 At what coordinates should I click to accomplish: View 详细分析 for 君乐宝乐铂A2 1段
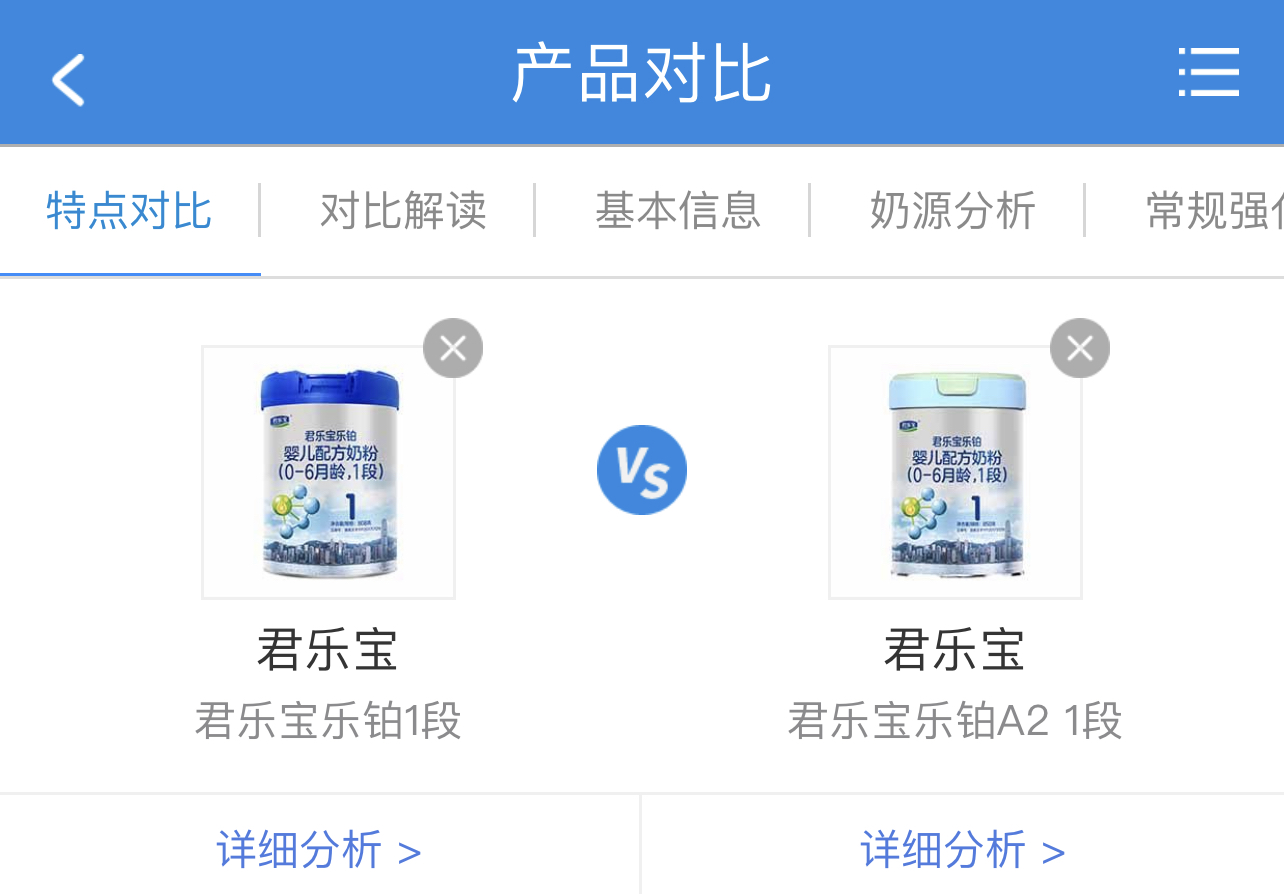click(x=962, y=851)
